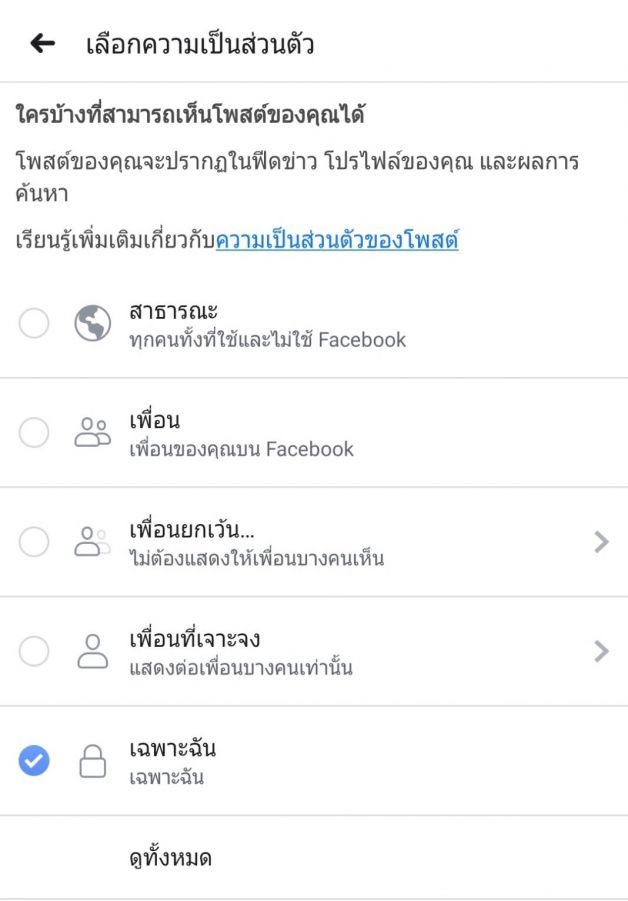The image size is (628, 901).
Task: Expand the เพื่อนที่เจาะจง chevron
Action: 601,652
